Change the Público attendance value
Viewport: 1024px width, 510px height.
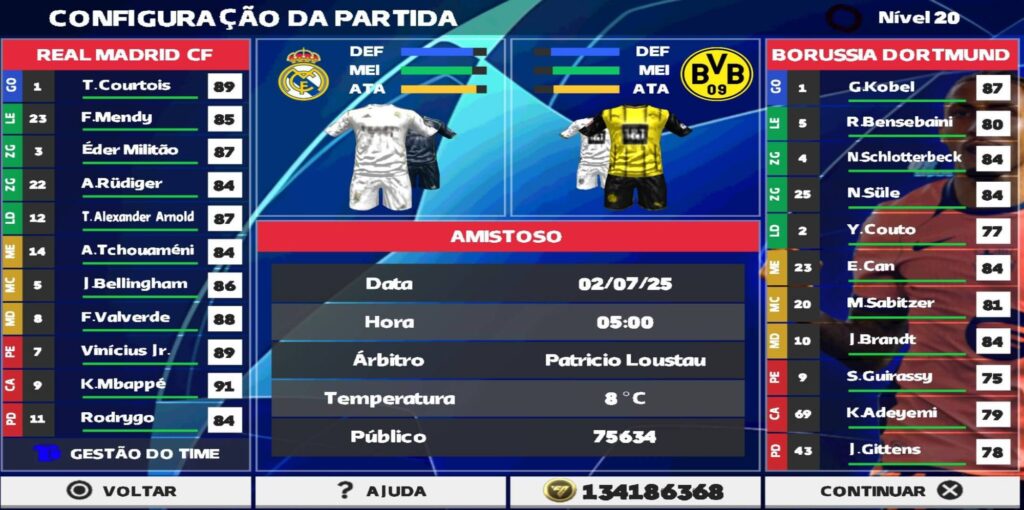point(625,437)
